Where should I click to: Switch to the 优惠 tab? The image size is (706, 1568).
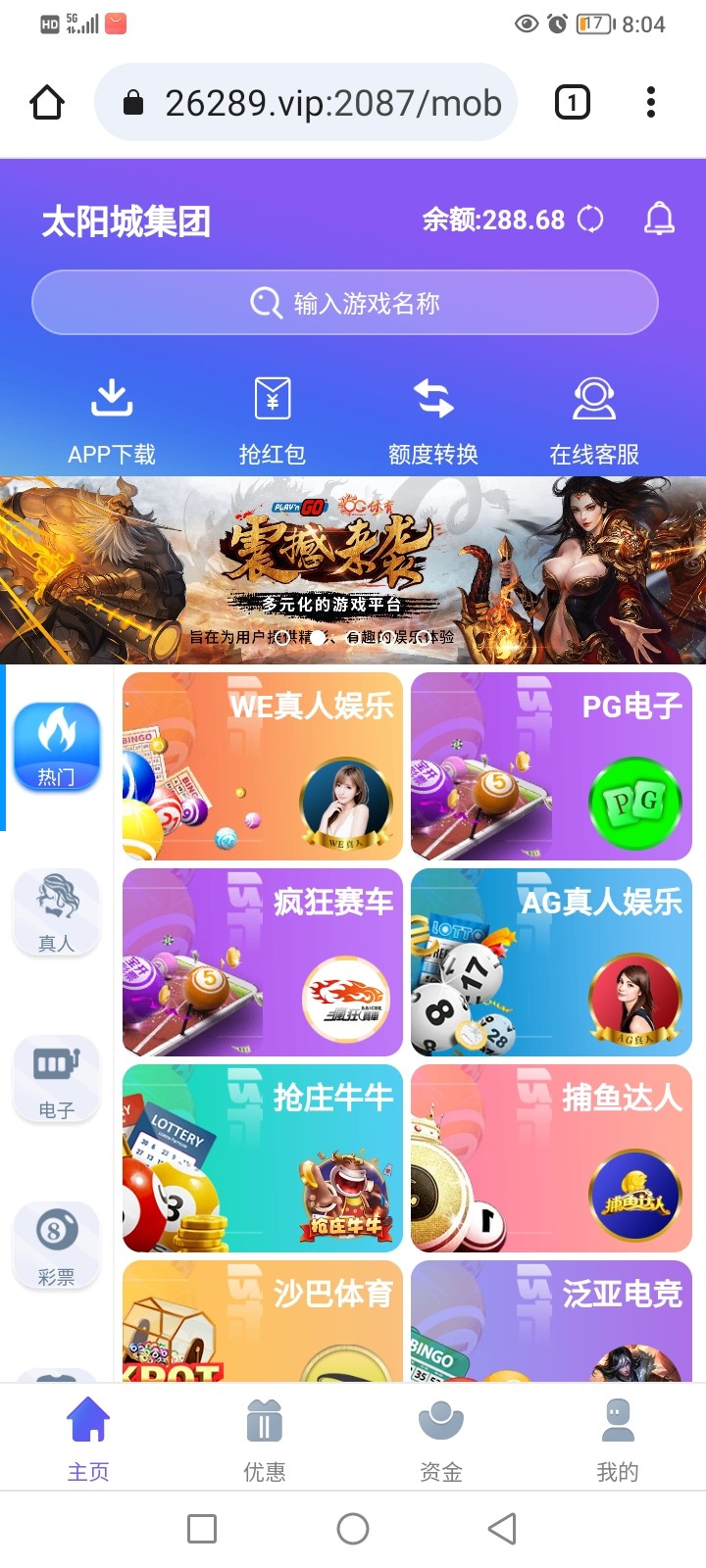(x=265, y=1438)
